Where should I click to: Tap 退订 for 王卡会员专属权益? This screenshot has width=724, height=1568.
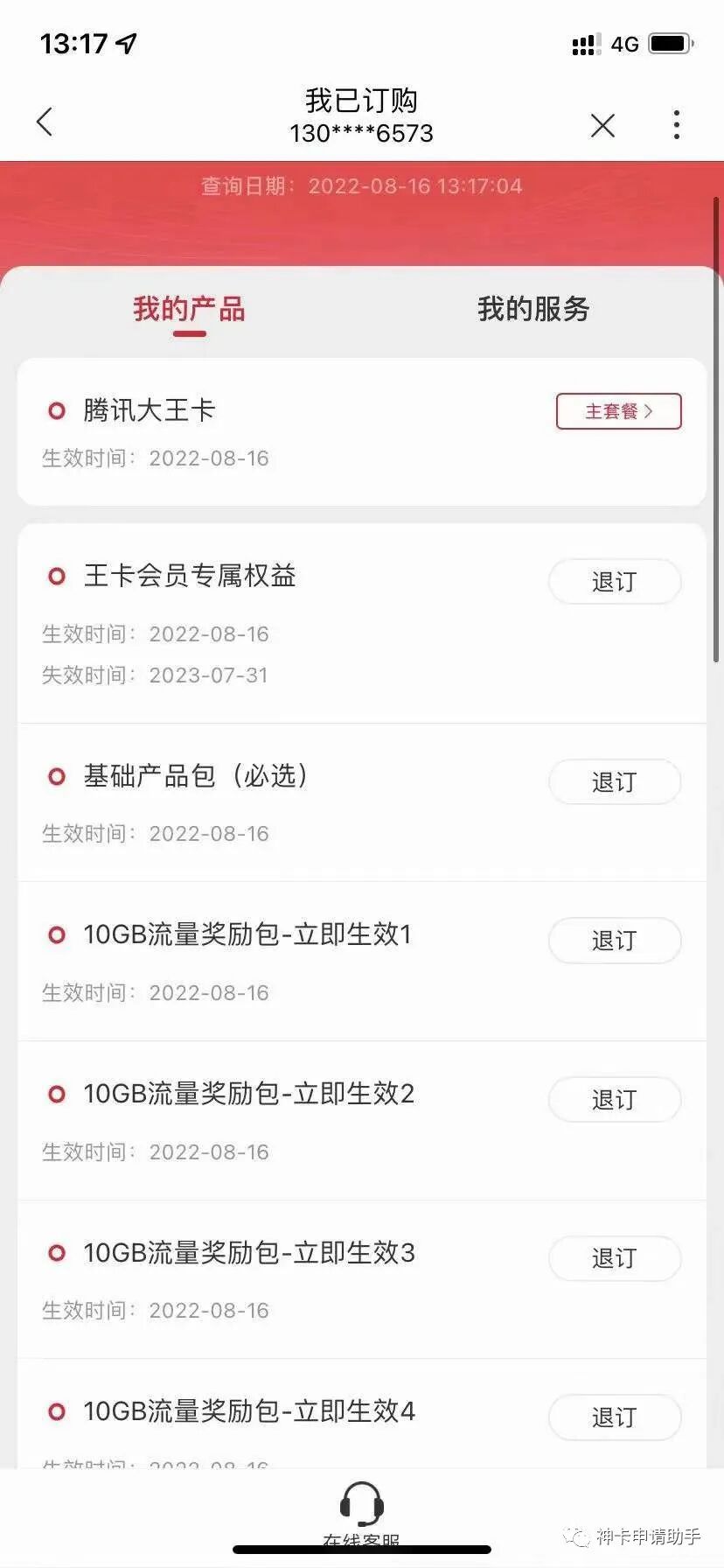pyautogui.click(x=614, y=582)
